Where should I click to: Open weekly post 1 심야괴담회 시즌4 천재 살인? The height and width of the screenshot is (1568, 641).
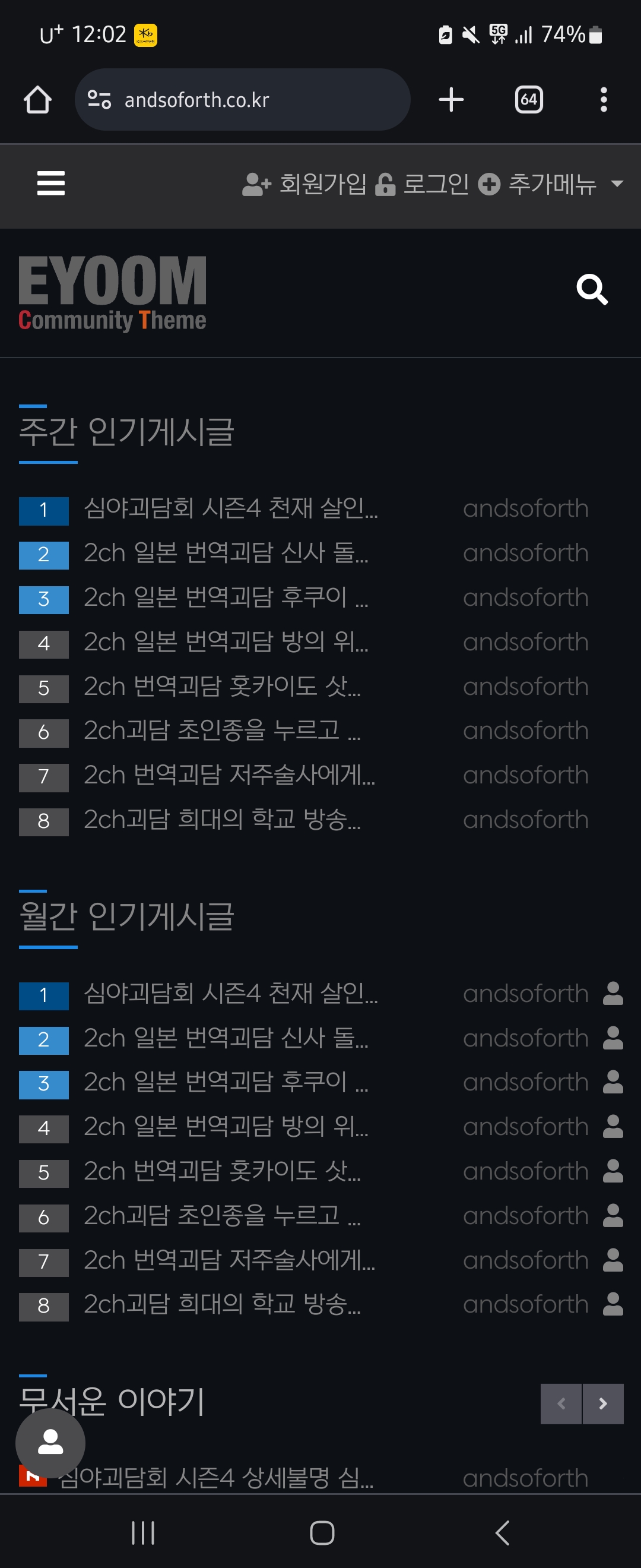coord(230,508)
